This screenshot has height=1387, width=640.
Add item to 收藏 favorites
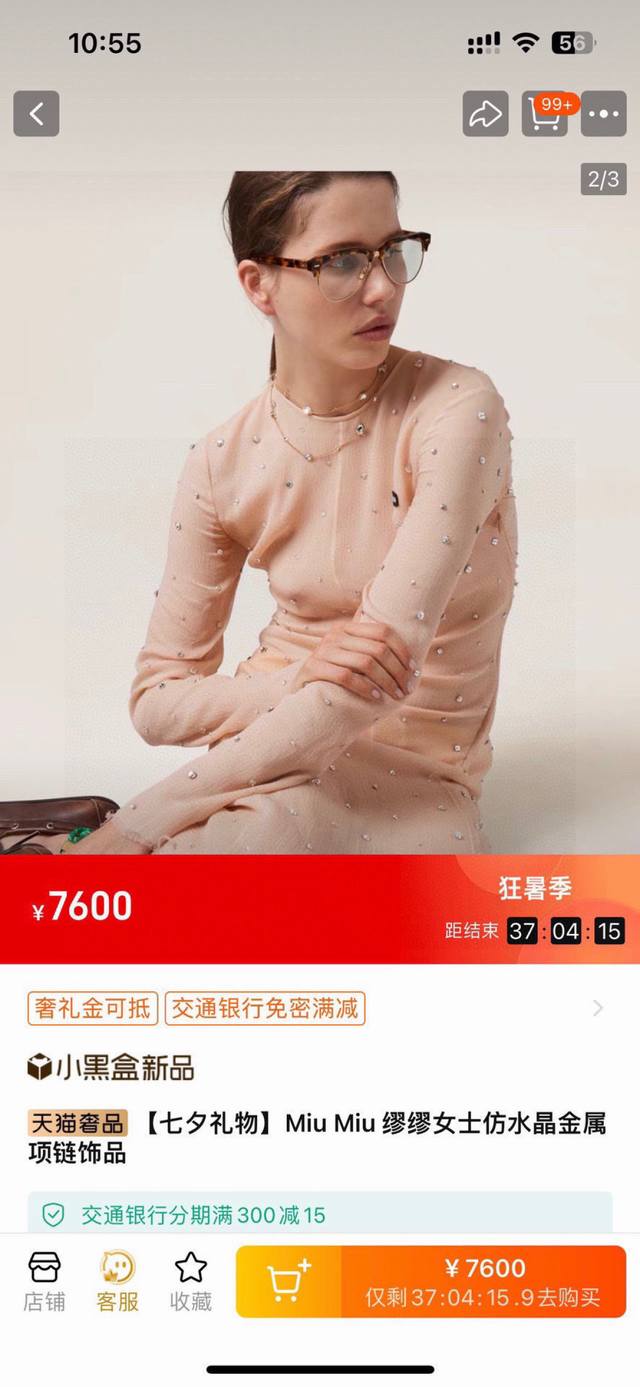click(190, 1281)
